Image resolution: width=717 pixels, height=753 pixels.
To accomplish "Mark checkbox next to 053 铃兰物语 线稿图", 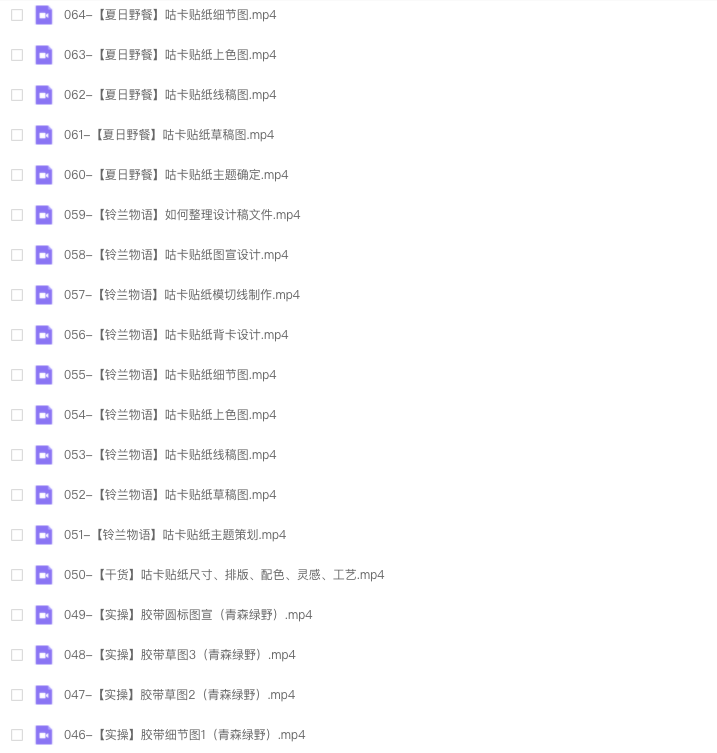I will click(17, 455).
